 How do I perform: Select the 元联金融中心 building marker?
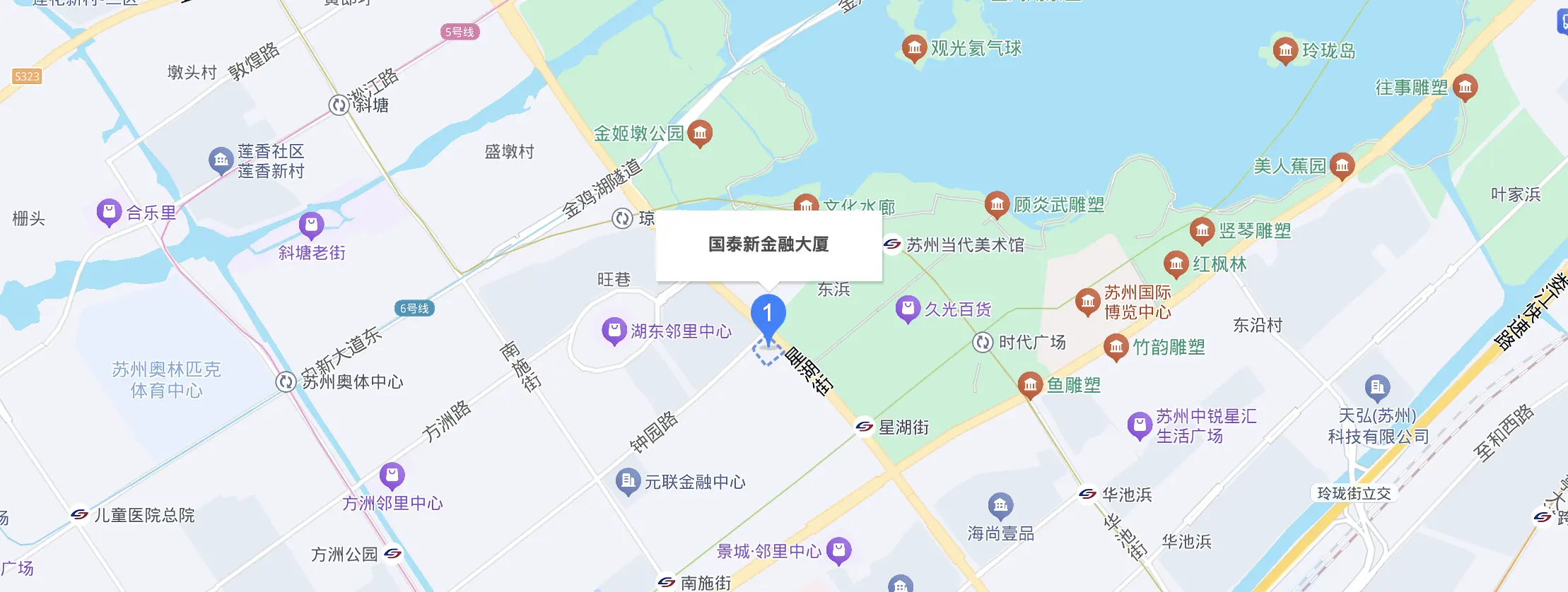click(x=627, y=481)
